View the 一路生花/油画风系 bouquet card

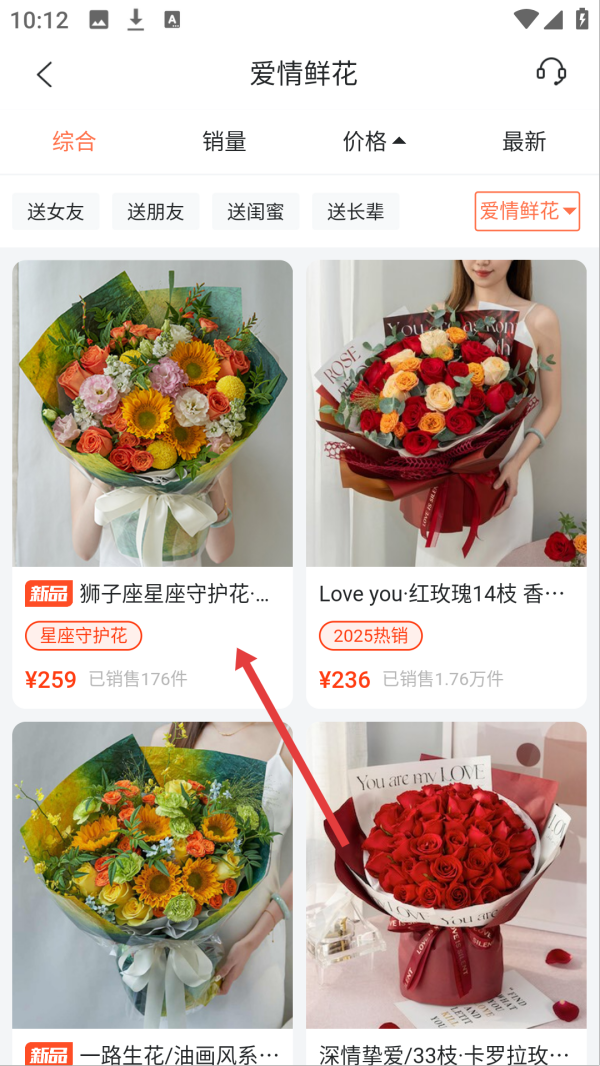pos(152,880)
